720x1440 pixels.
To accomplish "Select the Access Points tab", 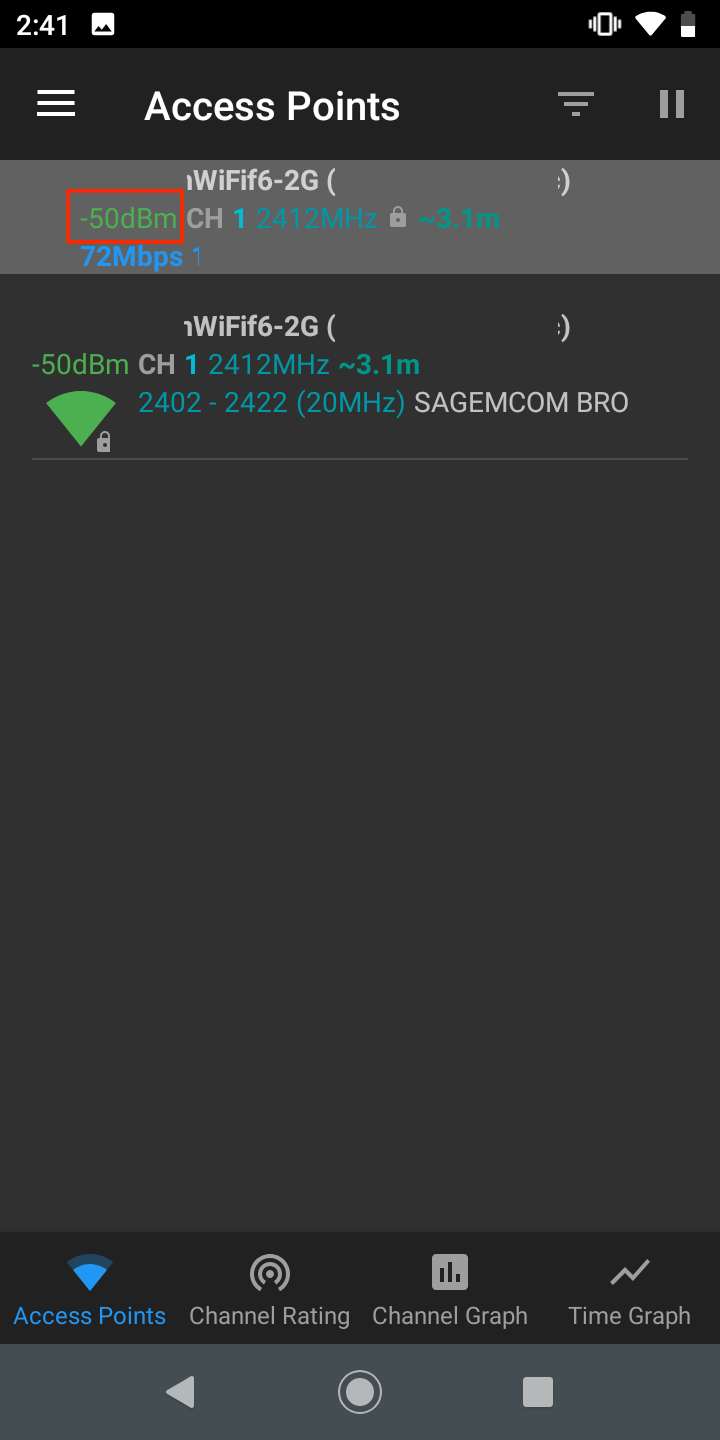I will coord(90,1288).
